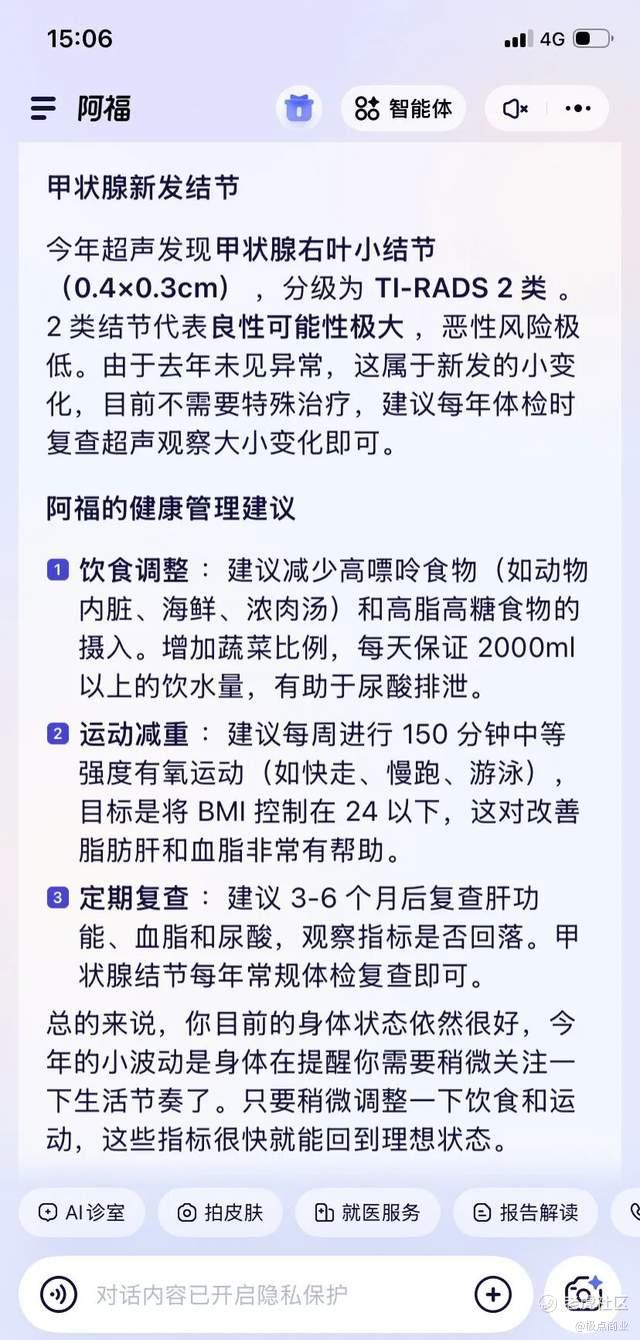
Task: Open the hamburger menu next to 阿福
Action: [x=43, y=109]
